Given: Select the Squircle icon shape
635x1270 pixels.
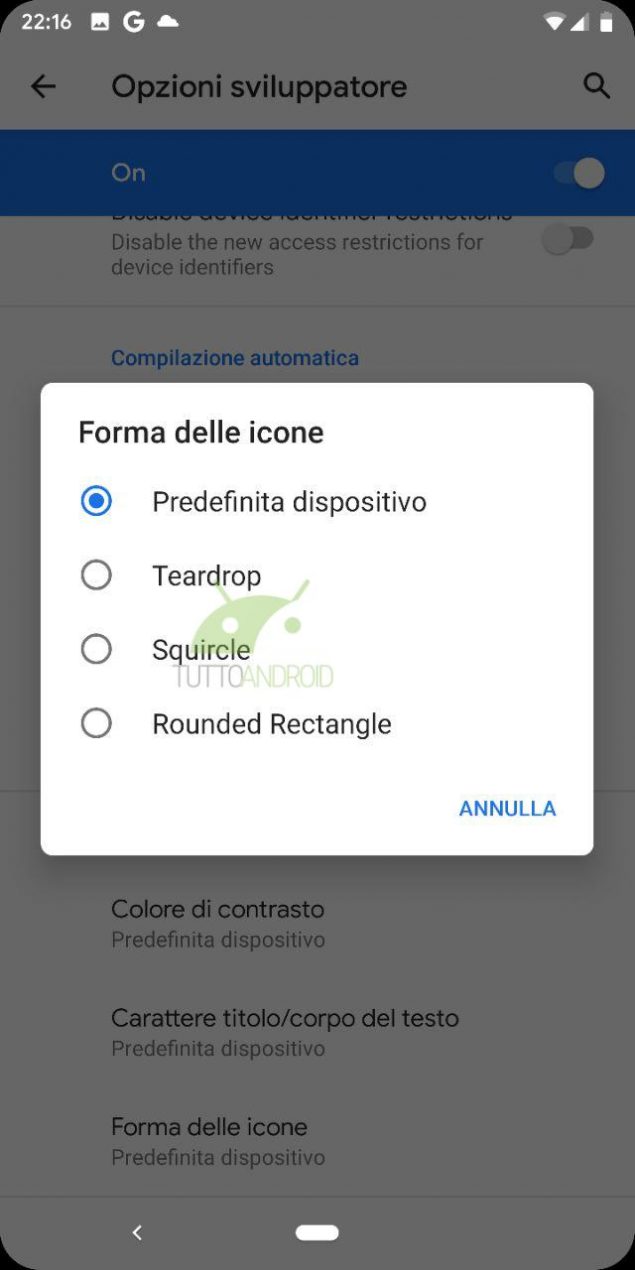Looking at the screenshot, I should point(316,649).
